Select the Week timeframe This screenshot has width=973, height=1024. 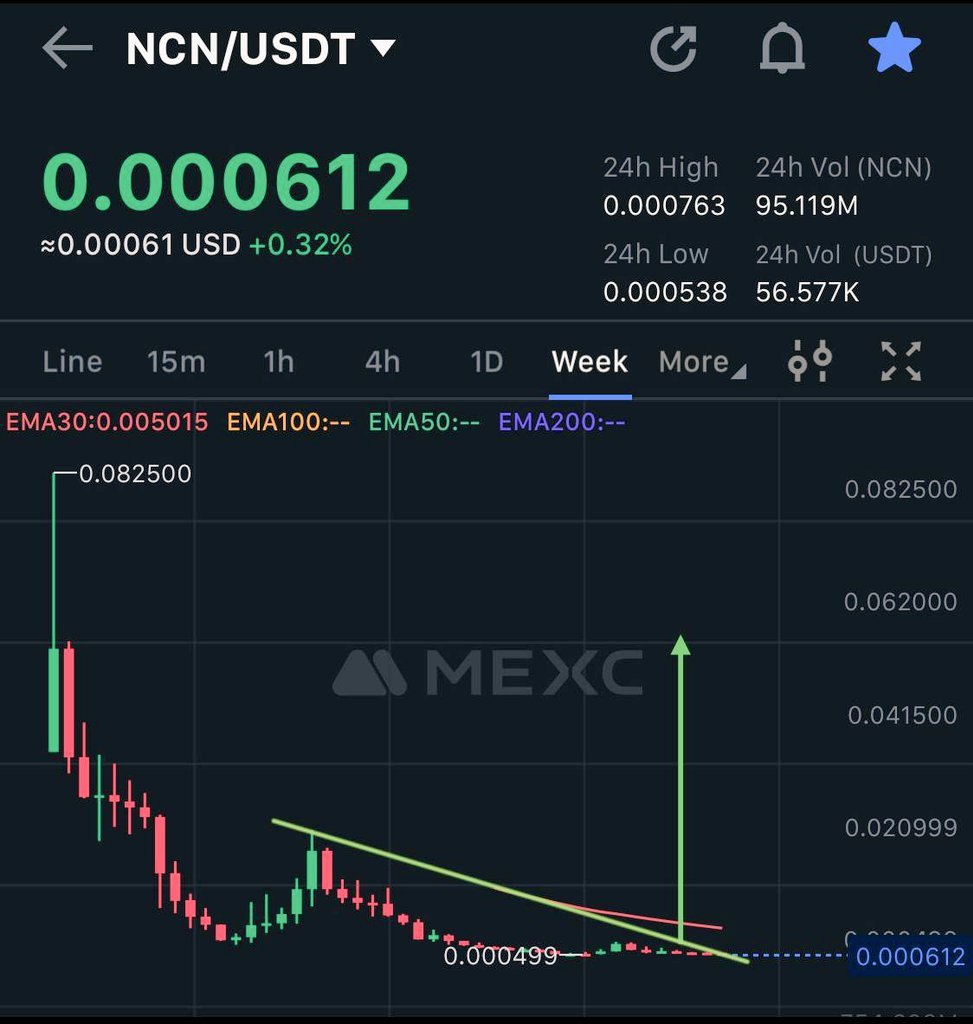tap(590, 361)
